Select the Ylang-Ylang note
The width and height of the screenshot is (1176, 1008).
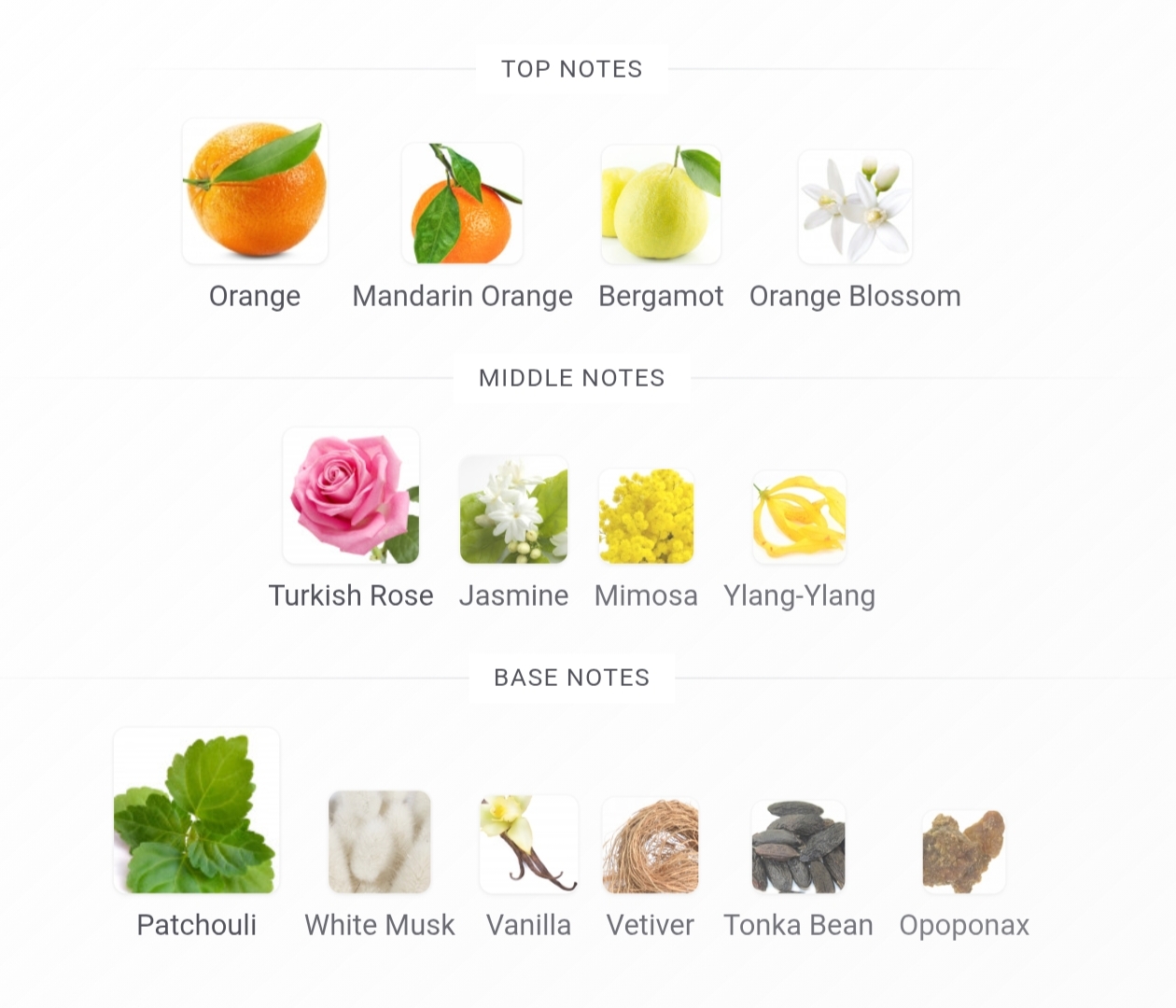(x=799, y=517)
